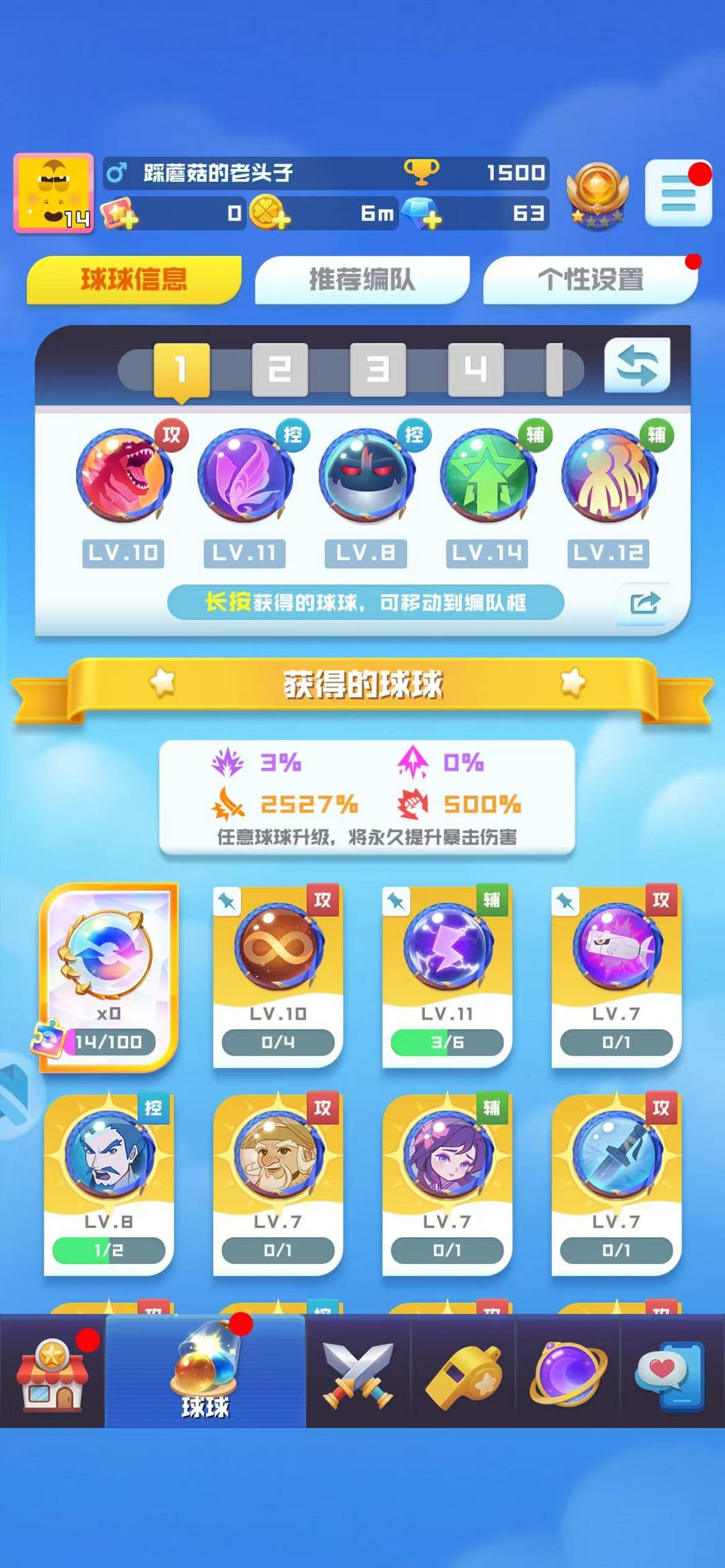Go to the crossed swords battle tab

click(358, 1371)
